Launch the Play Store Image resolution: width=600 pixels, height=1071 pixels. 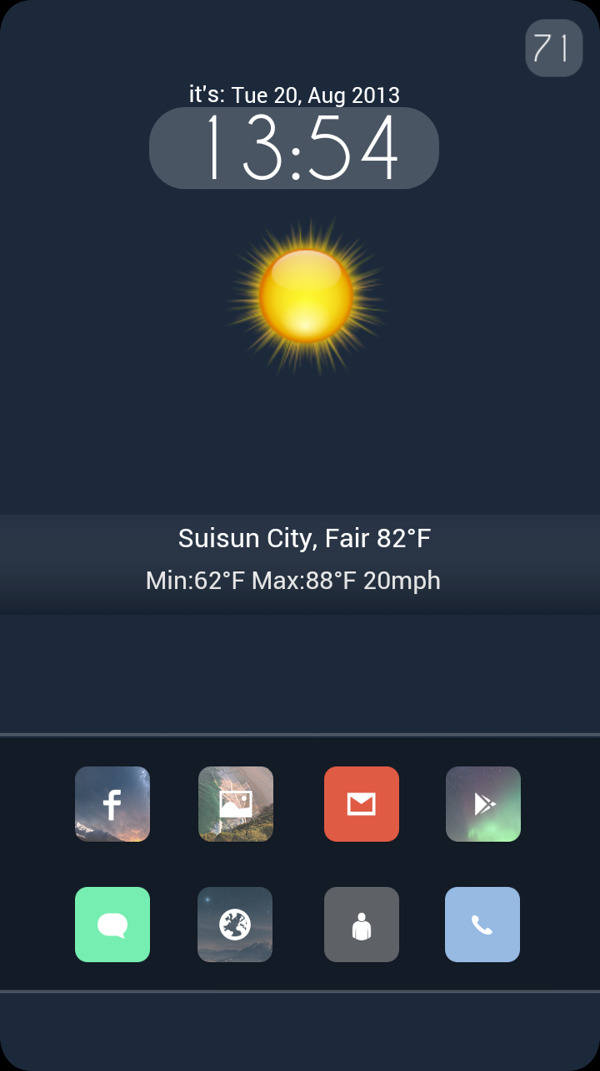tap(483, 804)
